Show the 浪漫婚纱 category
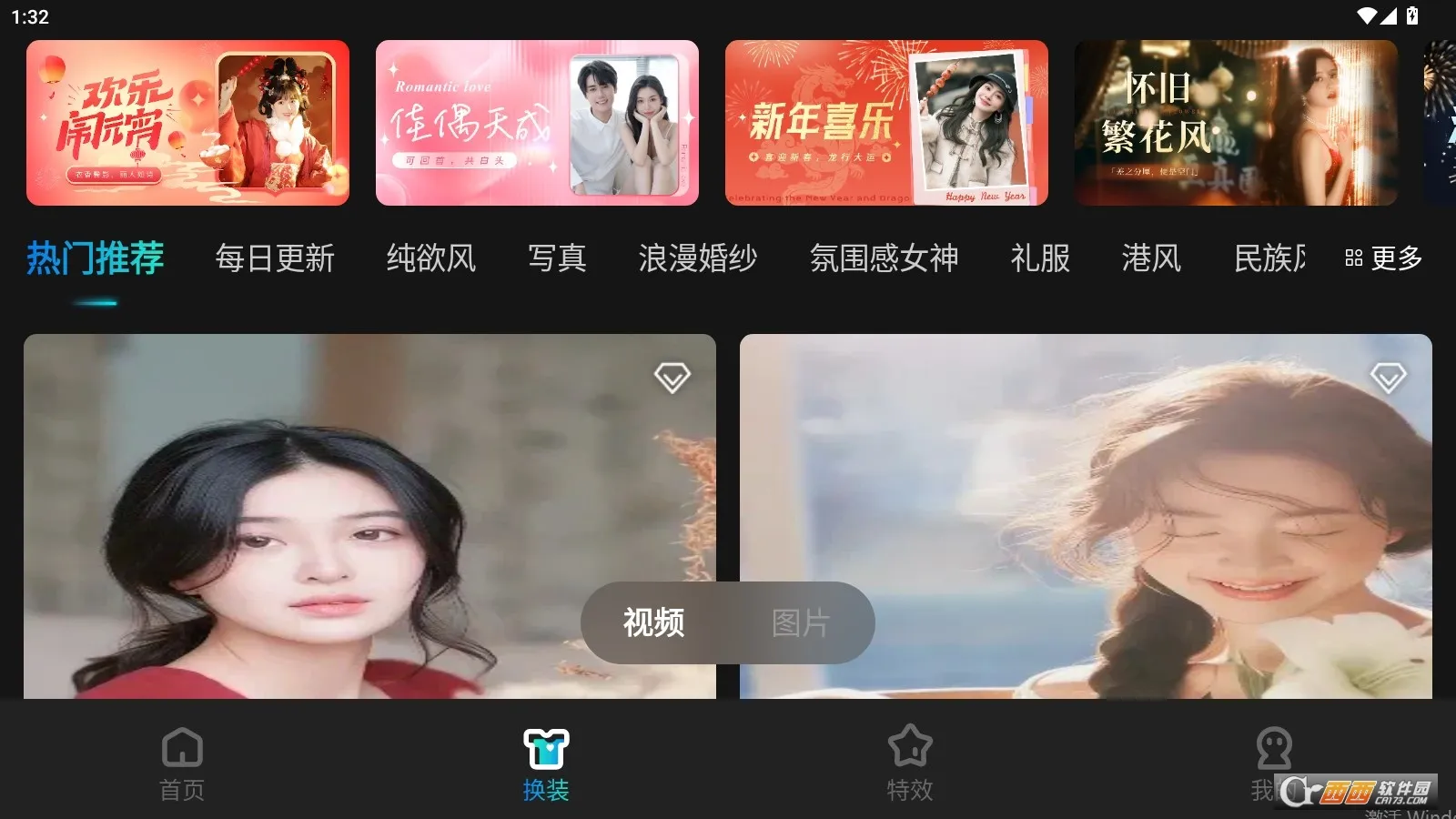The width and height of the screenshot is (1456, 819). click(x=698, y=258)
